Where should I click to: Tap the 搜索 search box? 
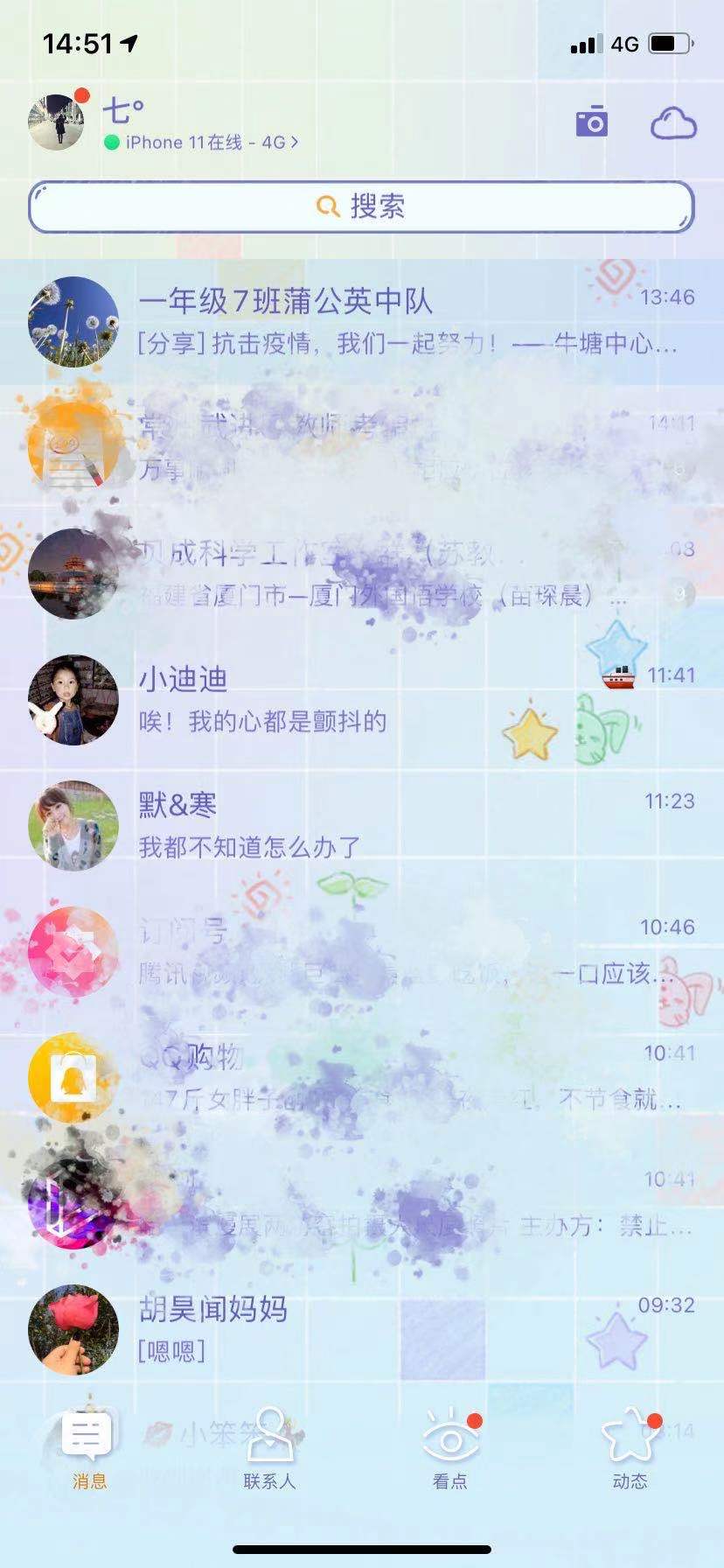361,206
